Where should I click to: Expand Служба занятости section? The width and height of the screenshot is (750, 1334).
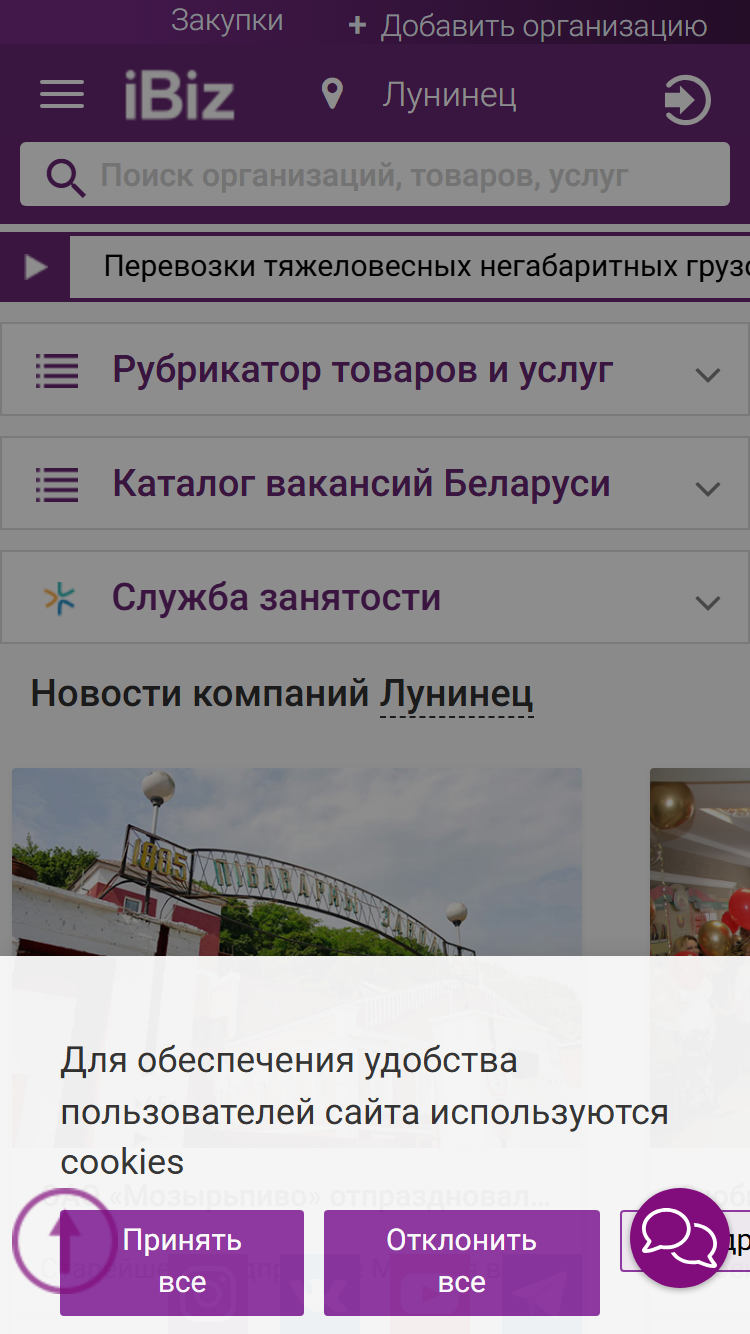pos(375,598)
